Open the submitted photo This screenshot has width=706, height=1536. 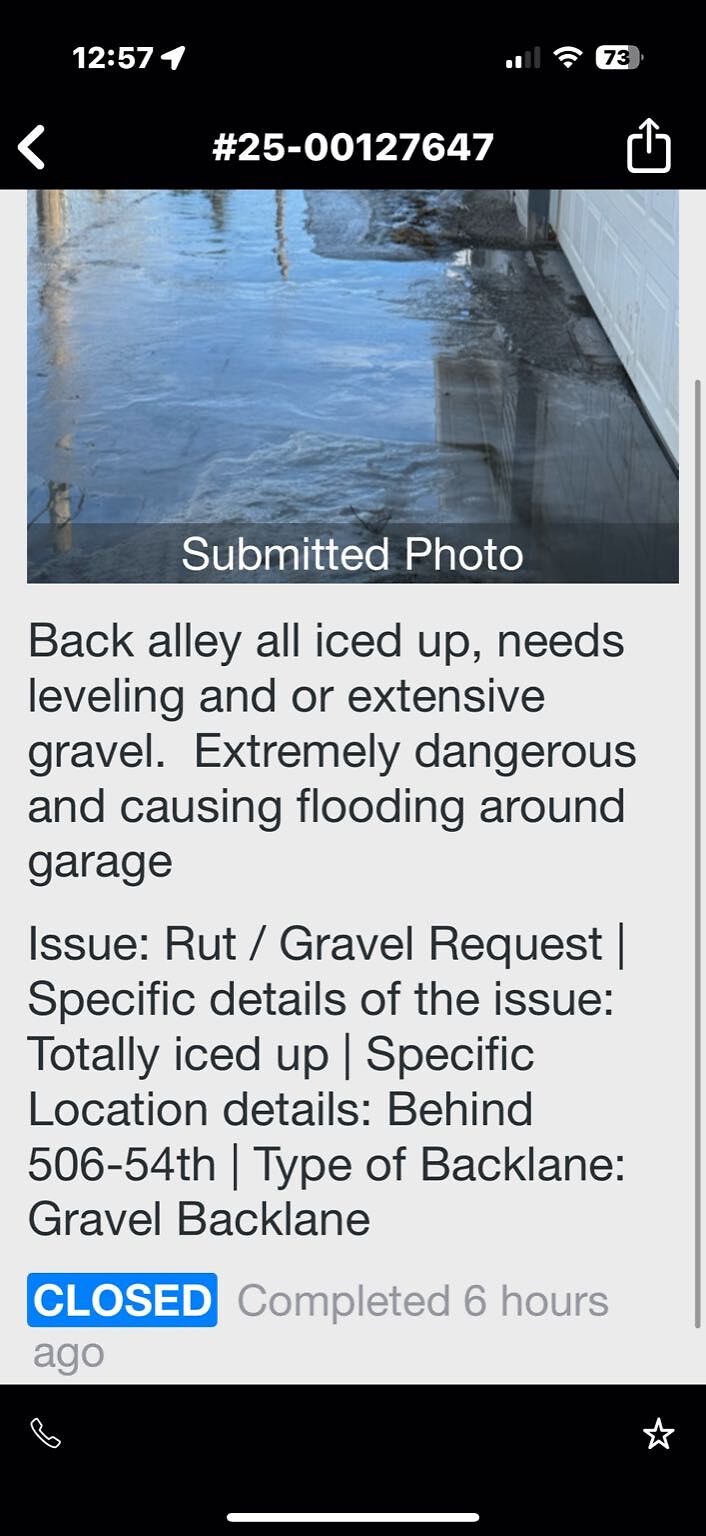(x=353, y=386)
